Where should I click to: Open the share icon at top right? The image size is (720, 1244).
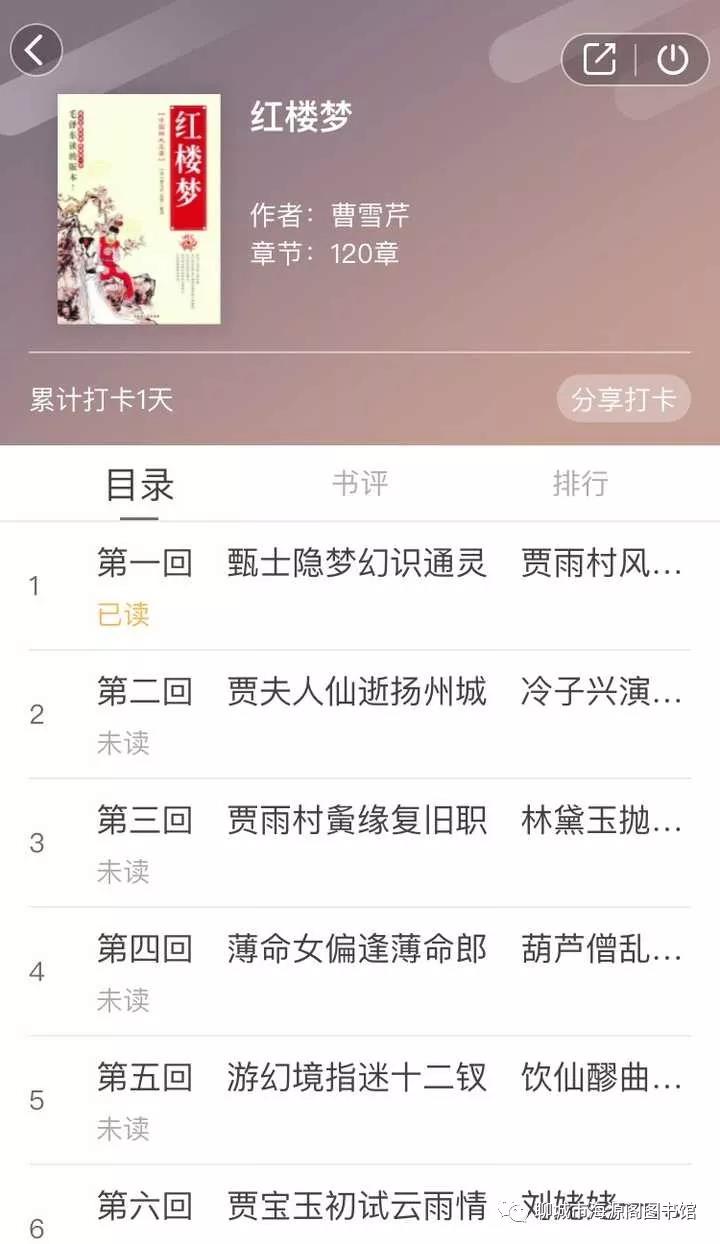pos(597,58)
